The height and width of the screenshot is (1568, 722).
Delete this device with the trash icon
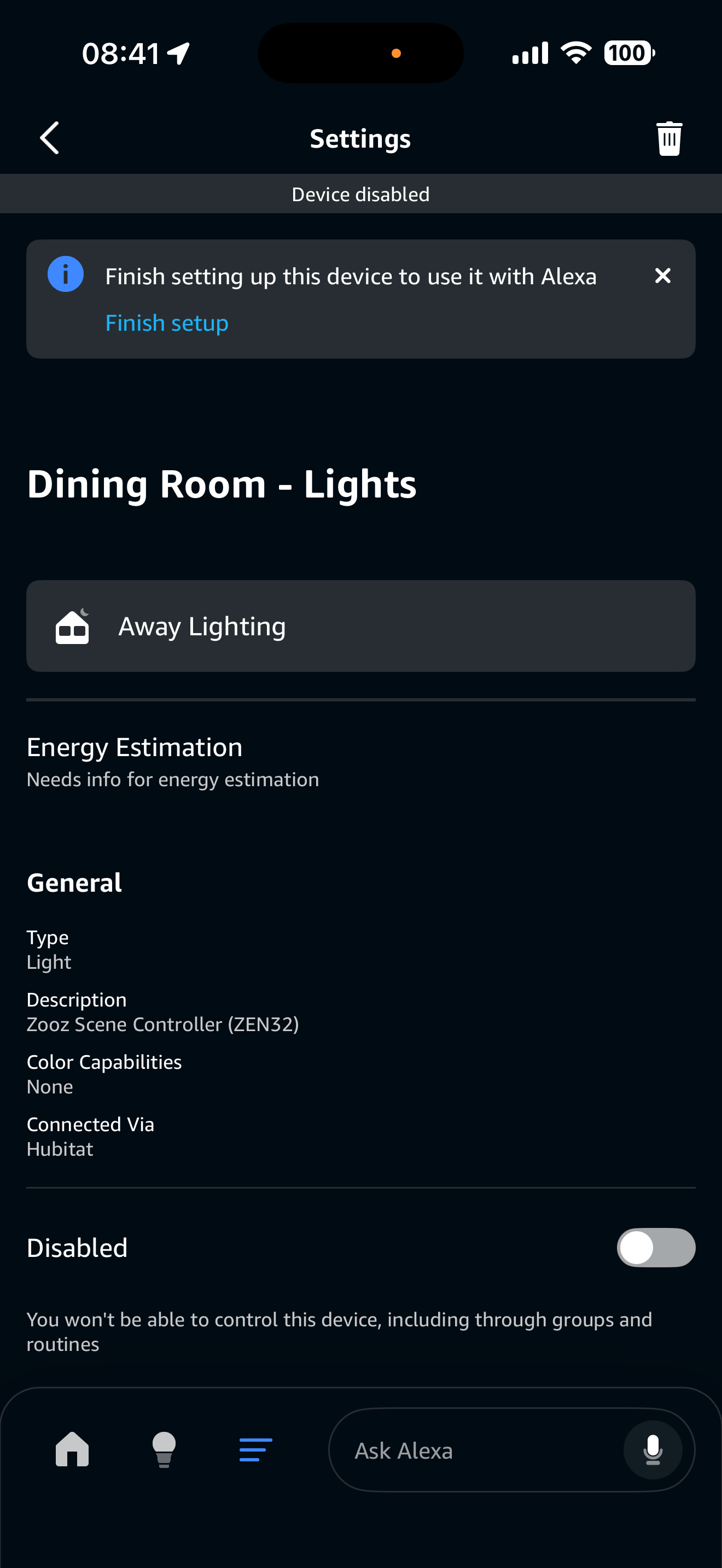pyautogui.click(x=668, y=138)
